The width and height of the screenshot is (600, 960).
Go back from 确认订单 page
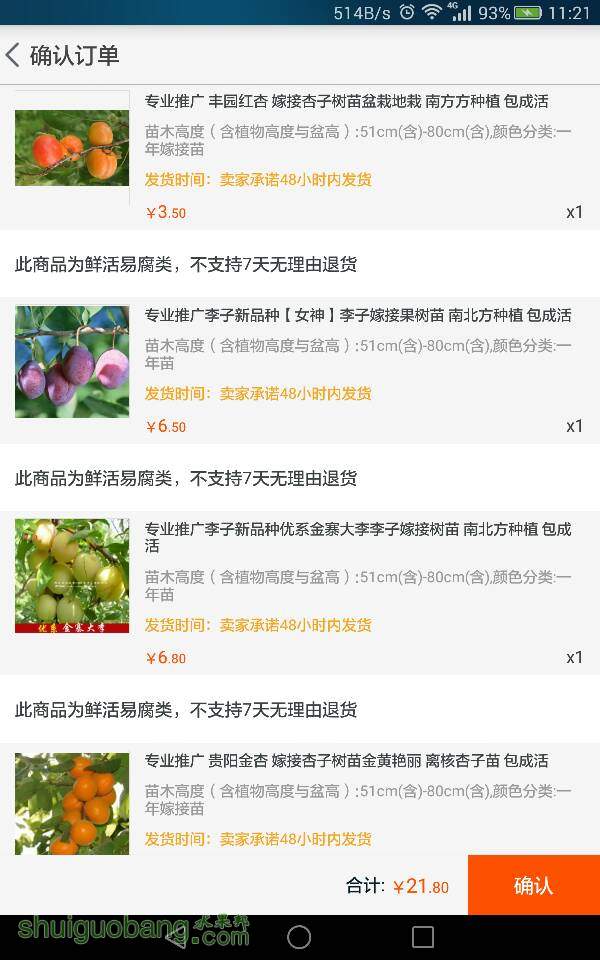pyautogui.click(x=14, y=55)
